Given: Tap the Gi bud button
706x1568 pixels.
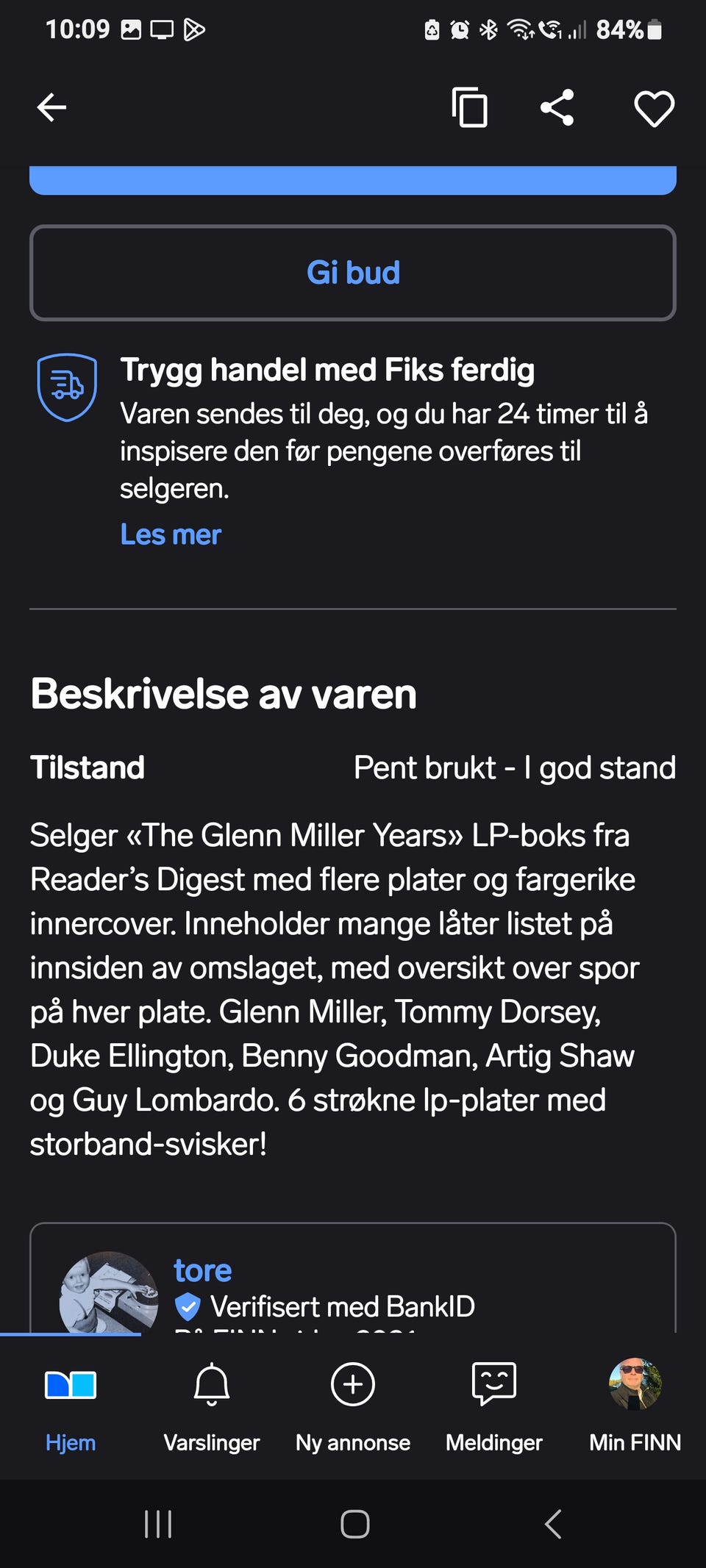Looking at the screenshot, I should tap(353, 273).
